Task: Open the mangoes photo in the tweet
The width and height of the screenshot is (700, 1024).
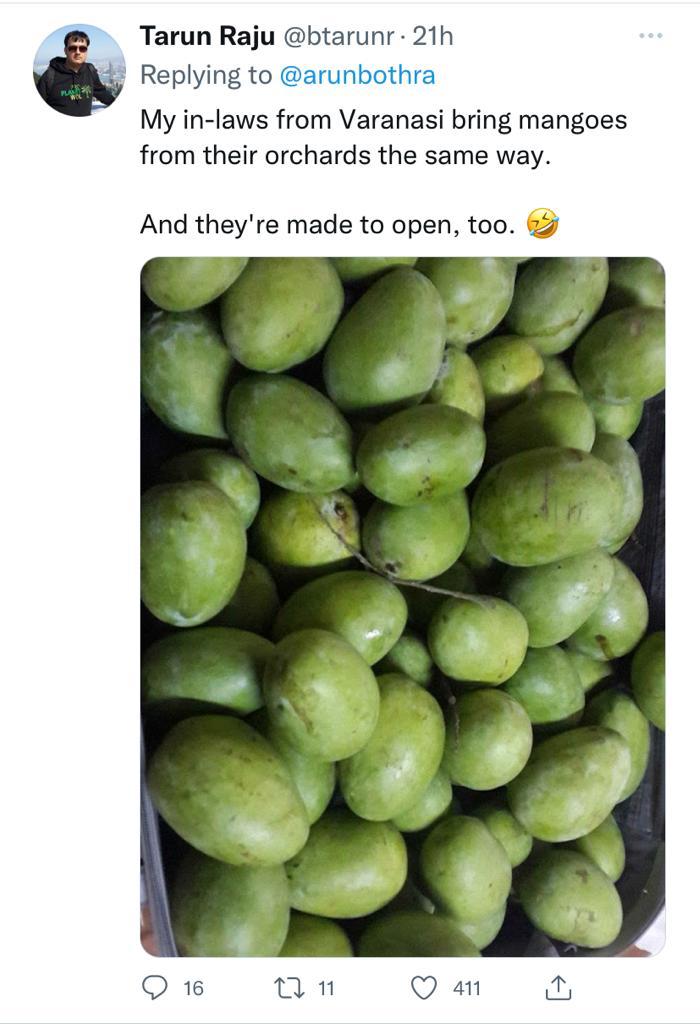Action: coord(402,606)
